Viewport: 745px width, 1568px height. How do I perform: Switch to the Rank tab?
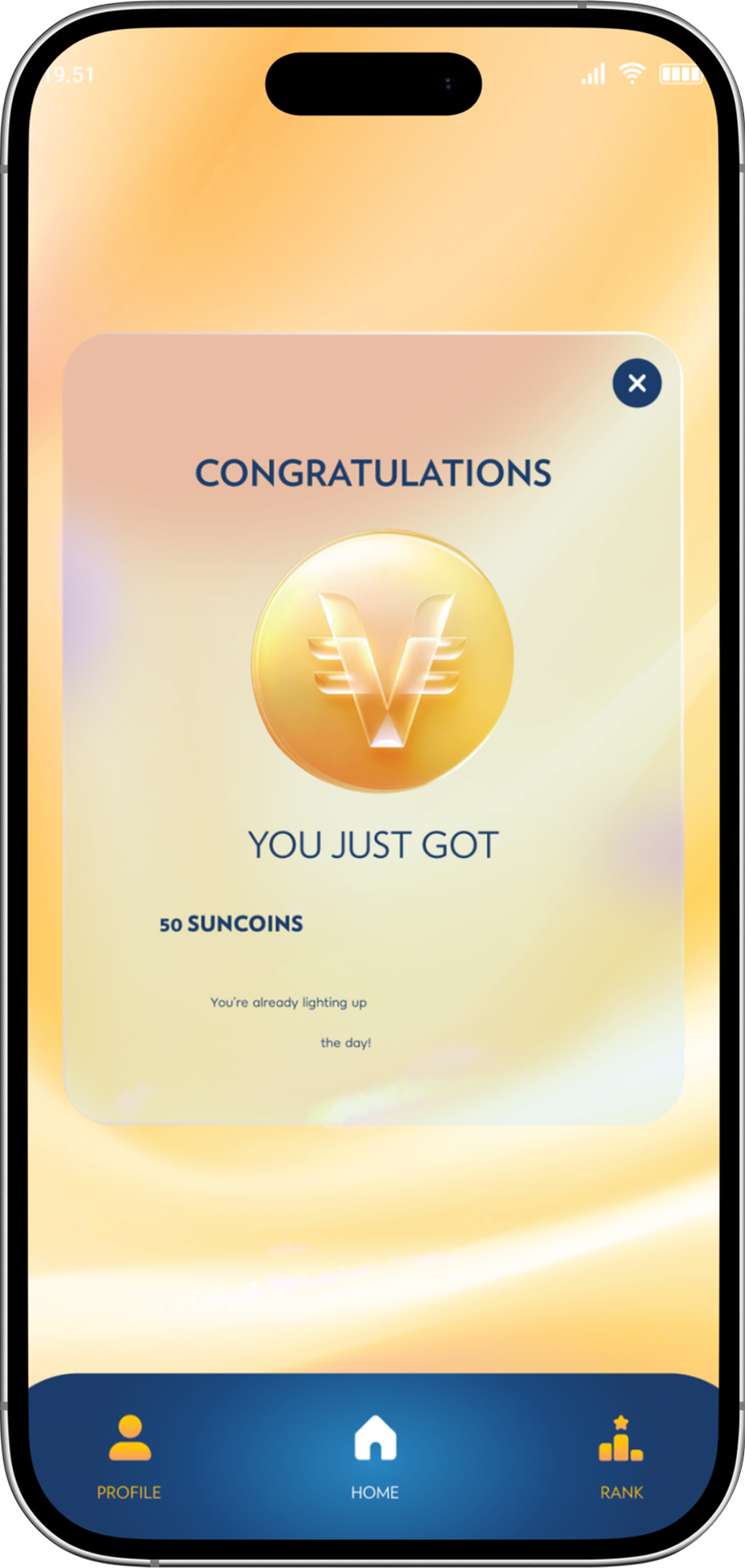tap(621, 1456)
